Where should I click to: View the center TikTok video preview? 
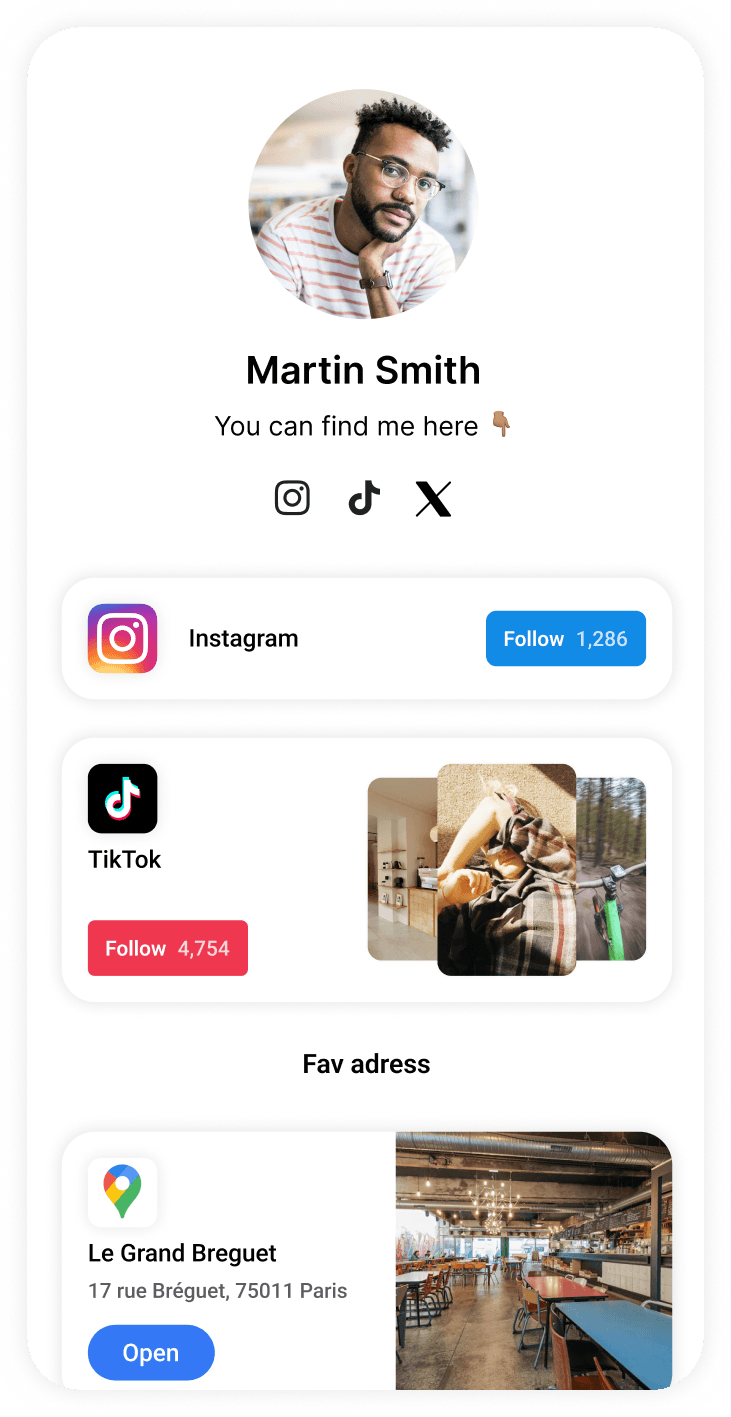coord(507,870)
